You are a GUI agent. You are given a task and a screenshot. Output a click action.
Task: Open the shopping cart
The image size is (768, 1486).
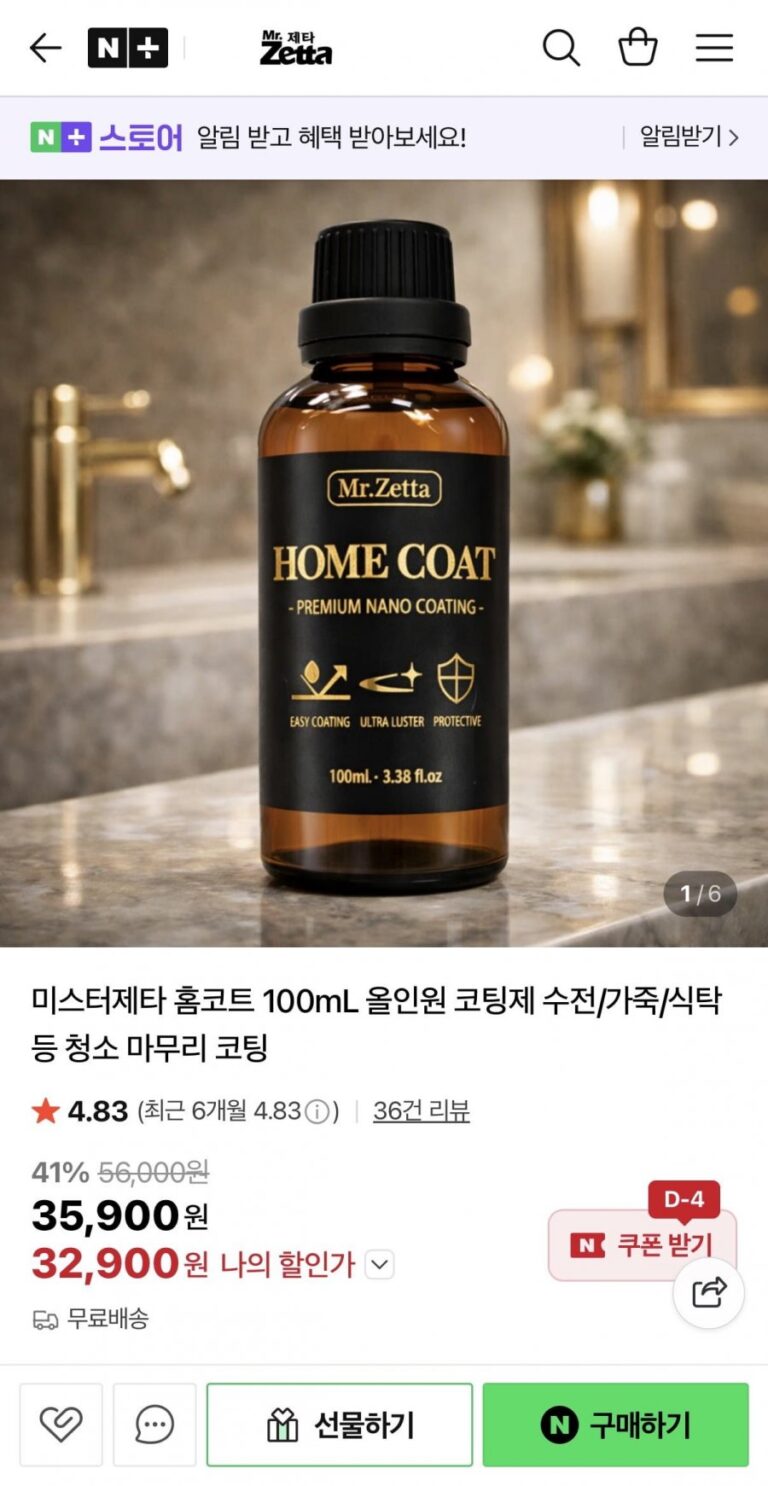pyautogui.click(x=638, y=48)
